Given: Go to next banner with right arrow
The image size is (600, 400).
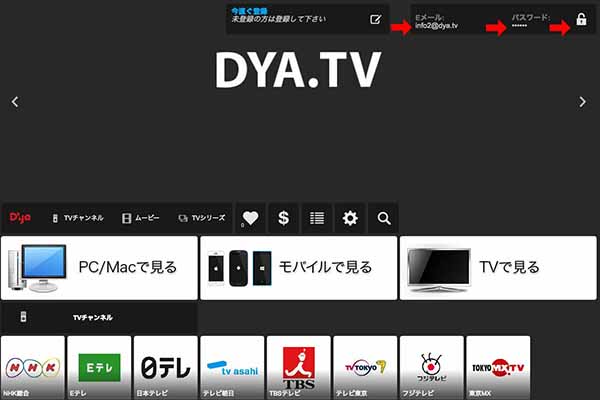Looking at the screenshot, I should (x=583, y=101).
